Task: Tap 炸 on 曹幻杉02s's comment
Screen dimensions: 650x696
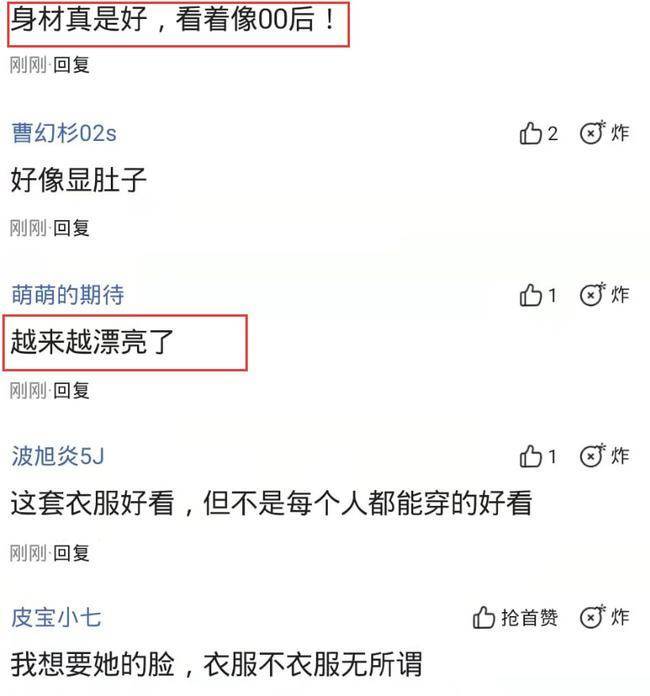Action: tap(604, 133)
